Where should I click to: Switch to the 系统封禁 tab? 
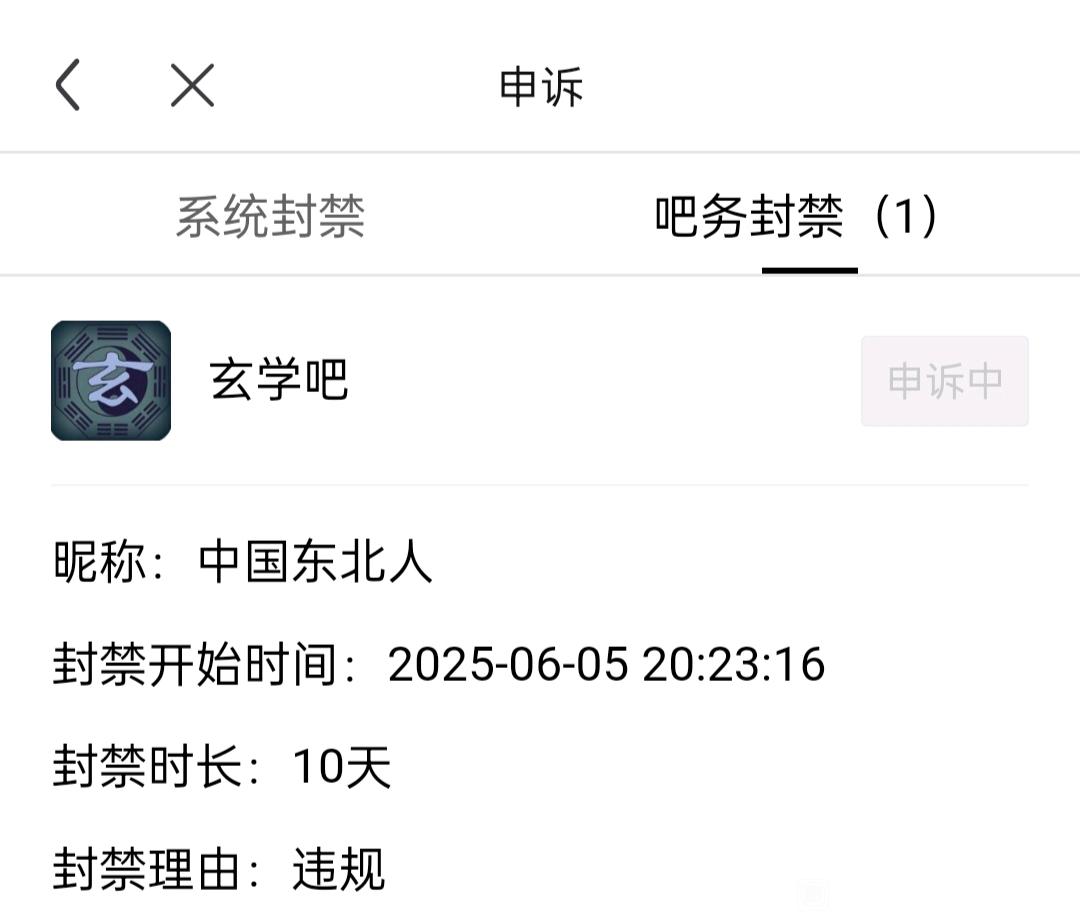(x=270, y=216)
